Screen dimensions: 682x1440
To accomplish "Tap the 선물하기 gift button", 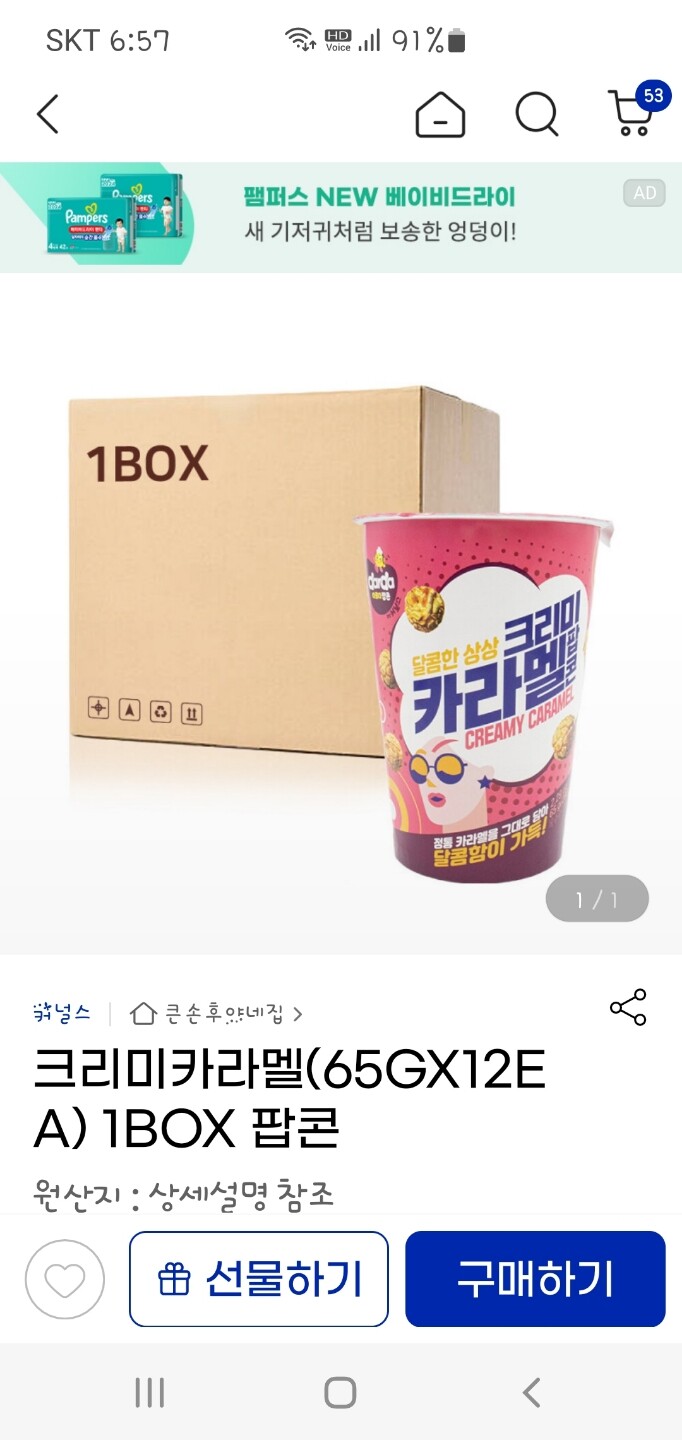I will coord(259,1279).
